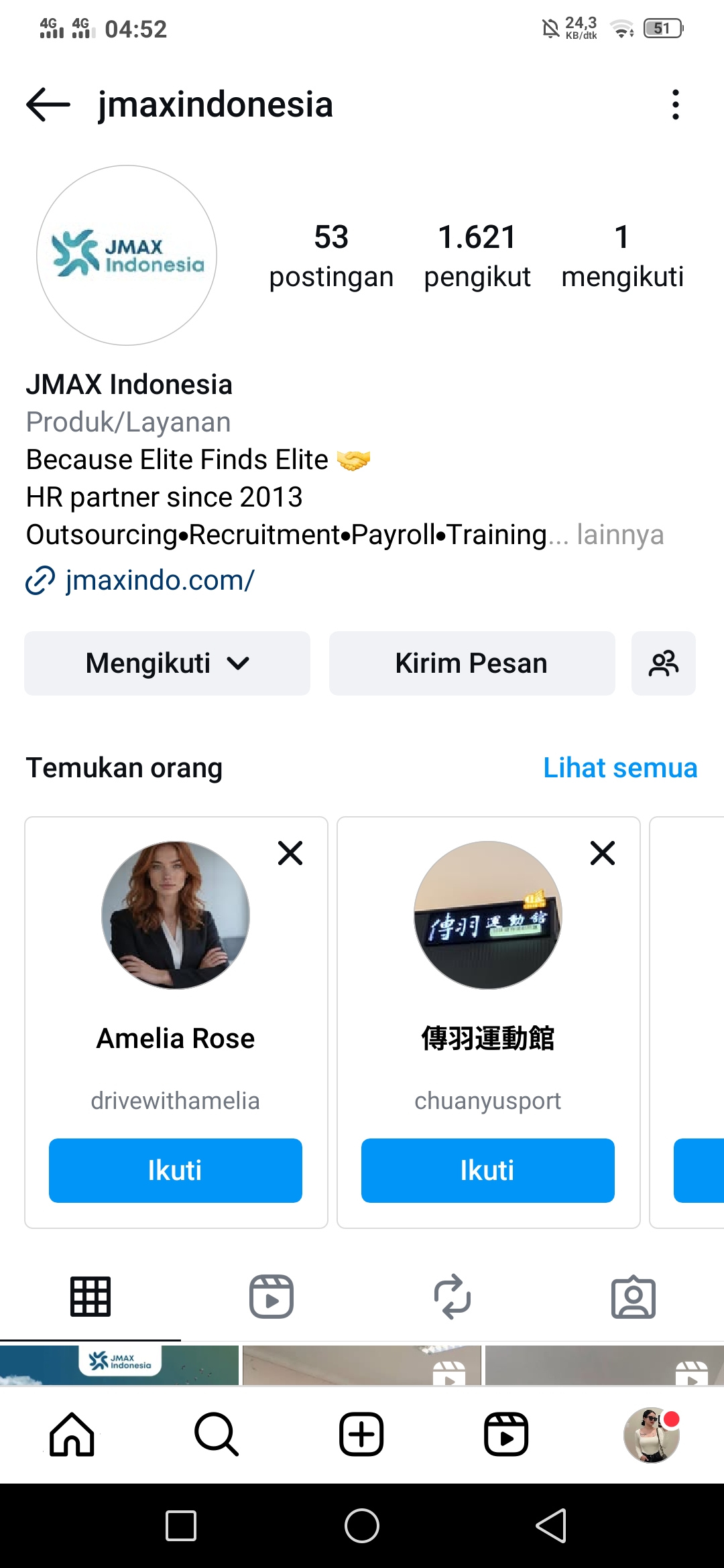Switch to the tagged photos tab
Viewport: 724px width, 1568px height.
coord(633,1297)
